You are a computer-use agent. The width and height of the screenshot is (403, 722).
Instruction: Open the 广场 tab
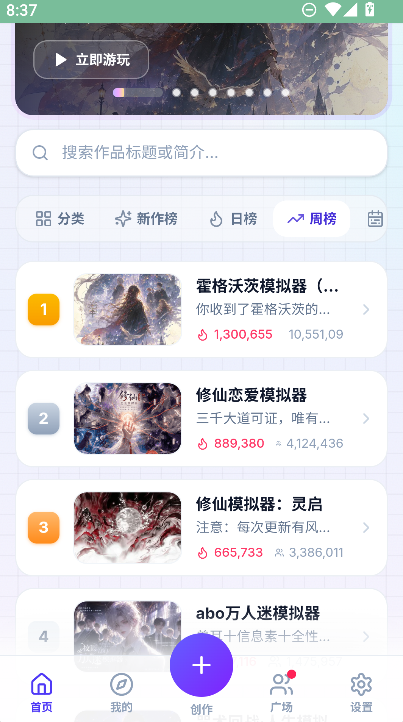coord(281,692)
